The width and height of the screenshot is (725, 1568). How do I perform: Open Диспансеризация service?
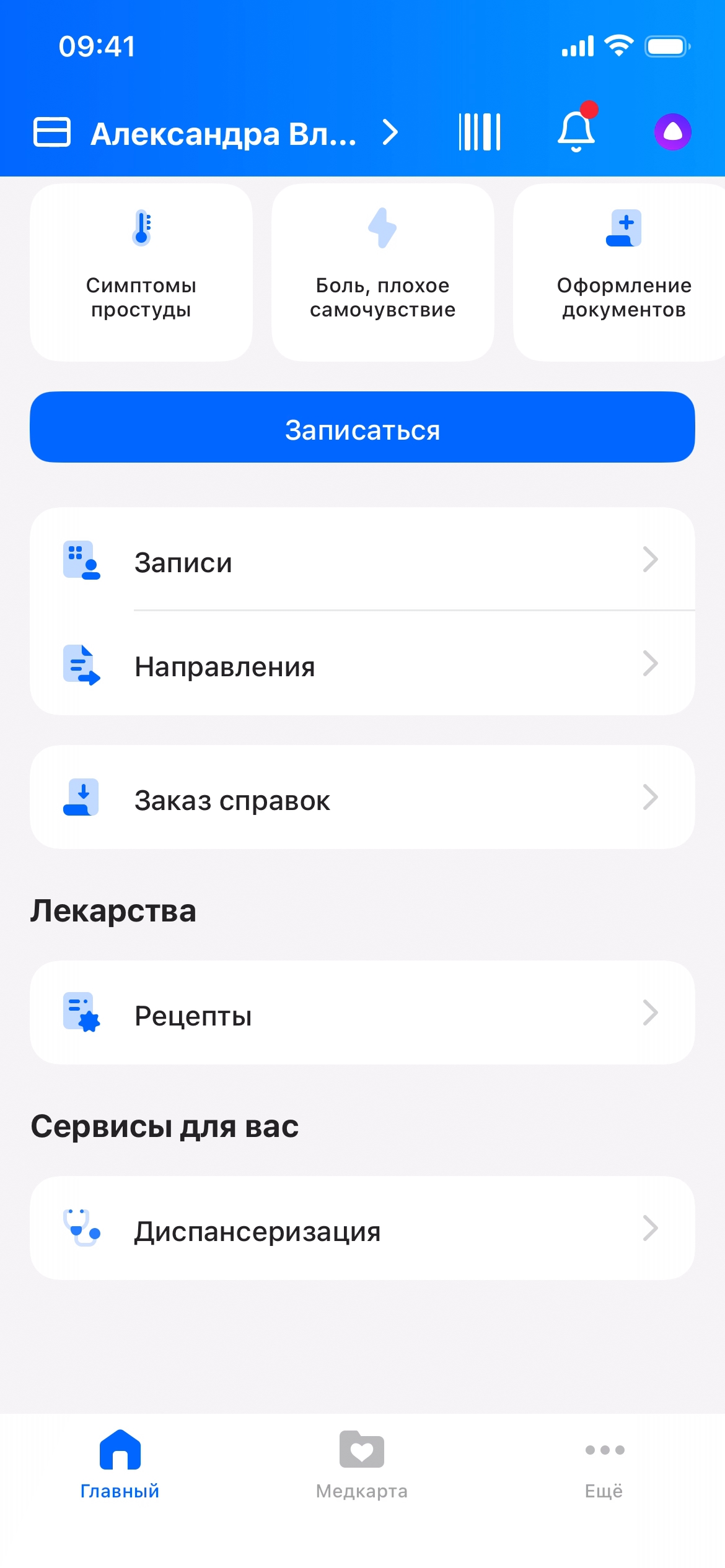[x=362, y=1229]
